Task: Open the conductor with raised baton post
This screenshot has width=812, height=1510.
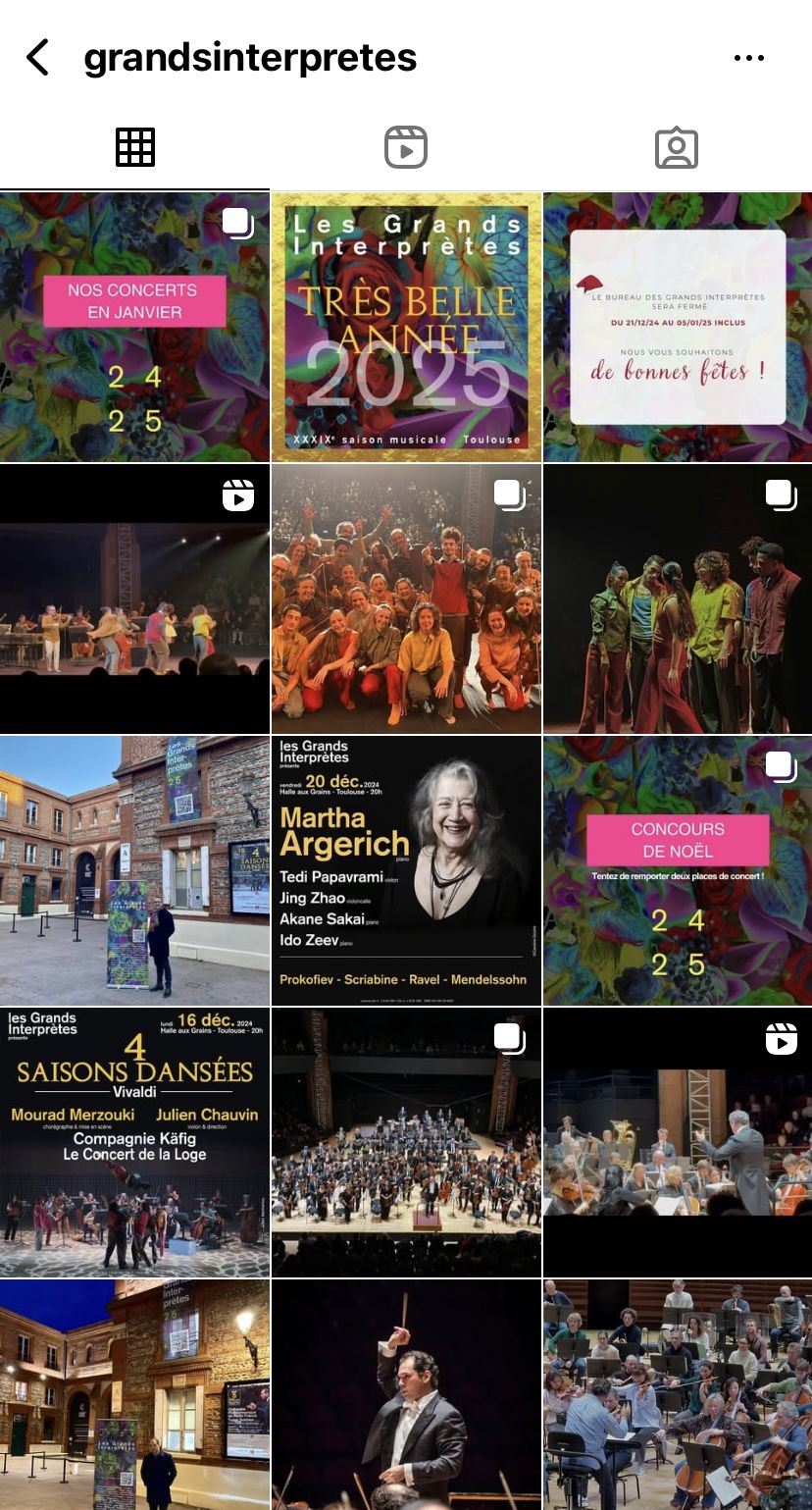Action: pos(406,1394)
